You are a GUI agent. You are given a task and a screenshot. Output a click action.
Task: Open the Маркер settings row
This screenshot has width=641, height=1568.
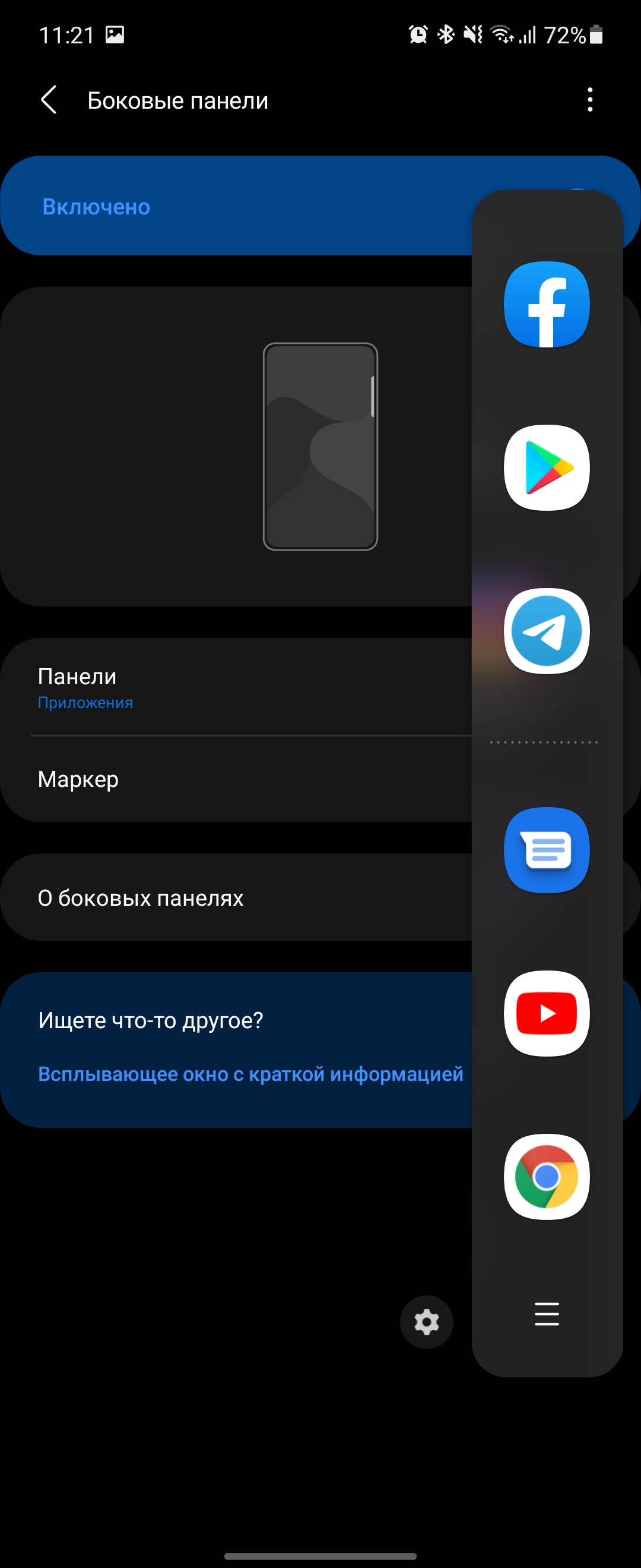tap(243, 779)
